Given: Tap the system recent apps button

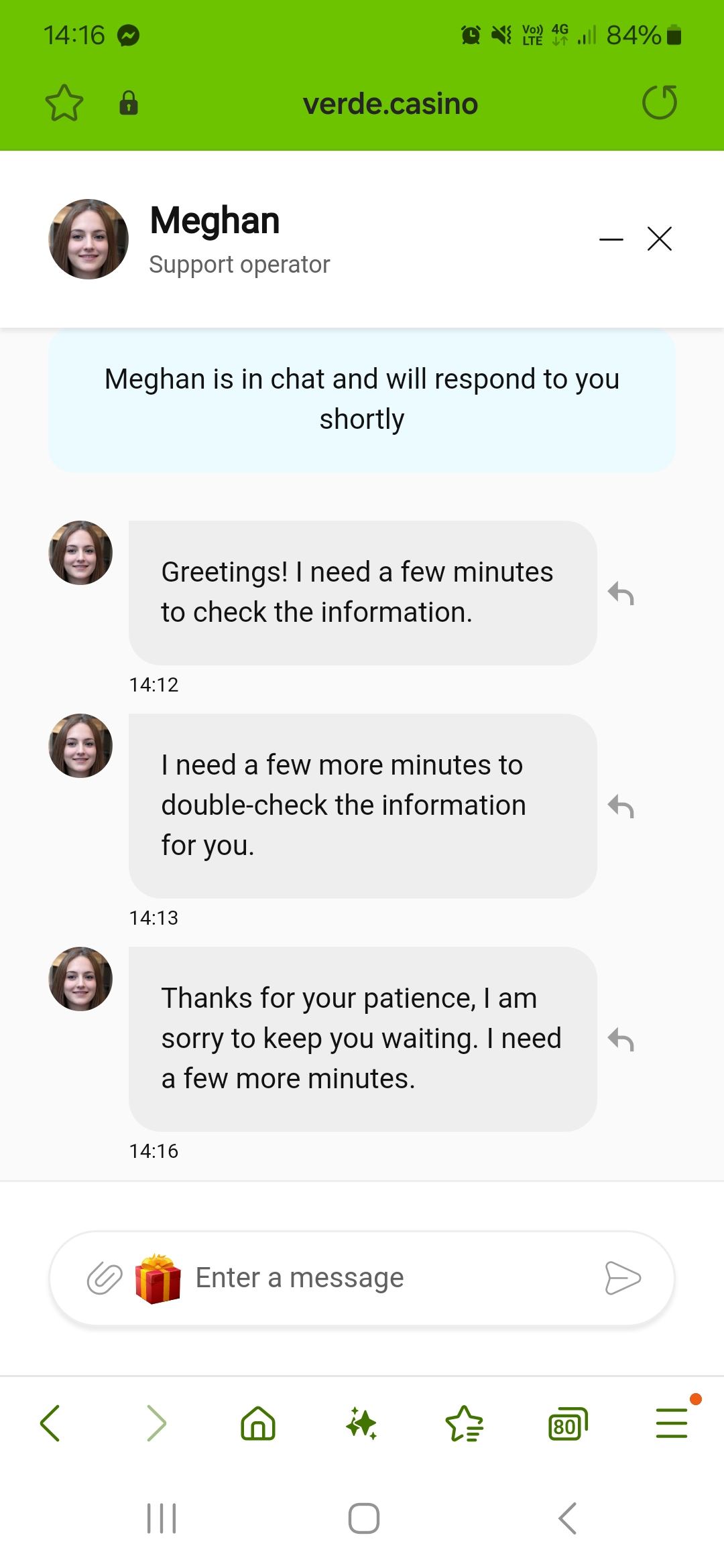Looking at the screenshot, I should 162,1518.
